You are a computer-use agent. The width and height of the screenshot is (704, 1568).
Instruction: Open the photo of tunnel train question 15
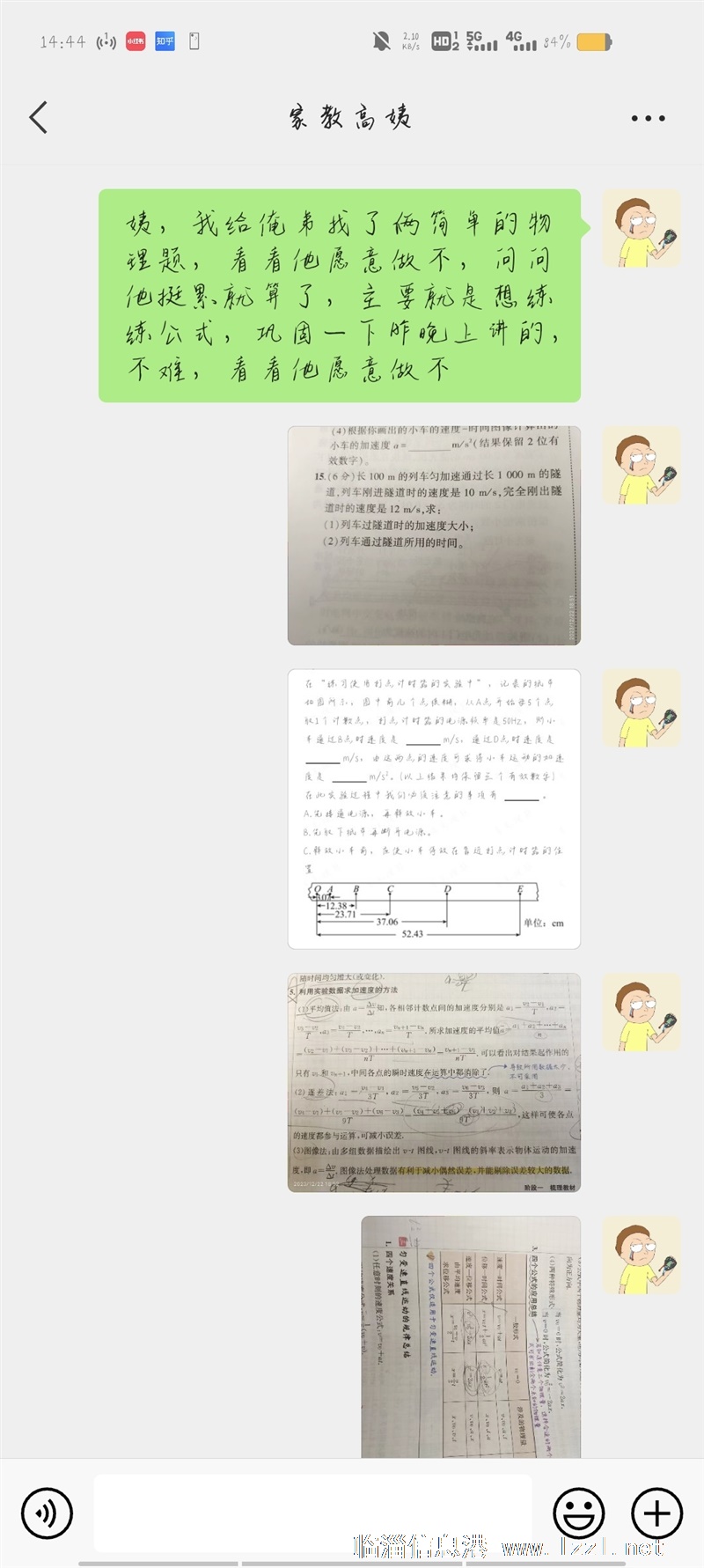pyautogui.click(x=434, y=536)
